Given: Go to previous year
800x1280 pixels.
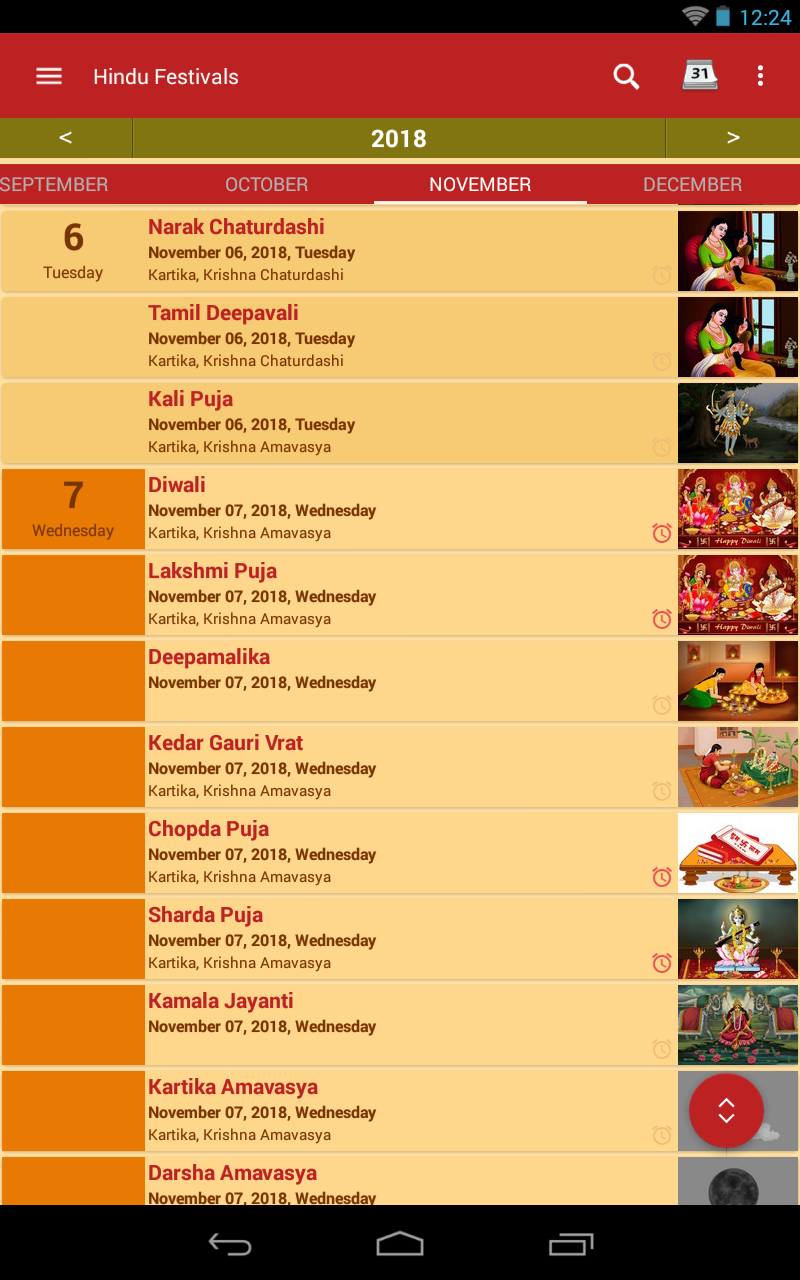Looking at the screenshot, I should click(x=66, y=138).
